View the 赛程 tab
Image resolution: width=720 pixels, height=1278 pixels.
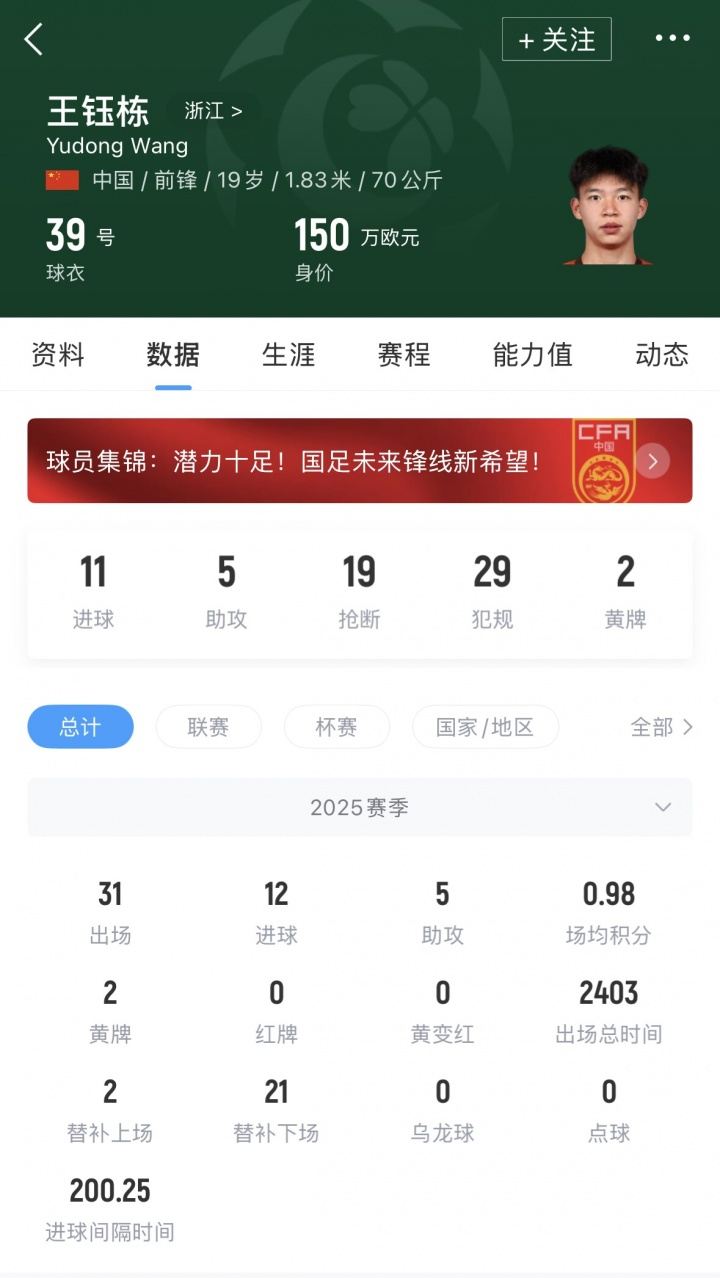coord(404,355)
